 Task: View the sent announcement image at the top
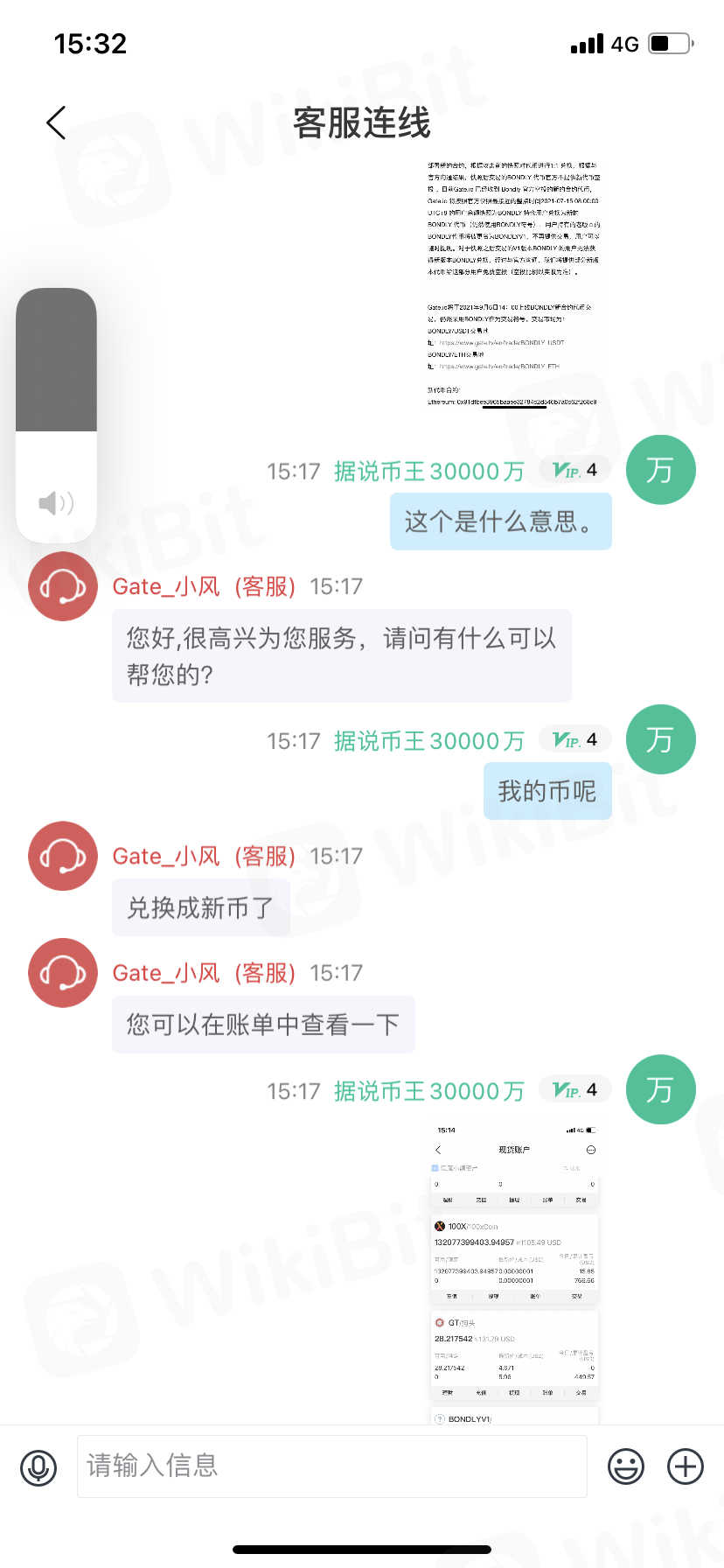(x=512, y=284)
